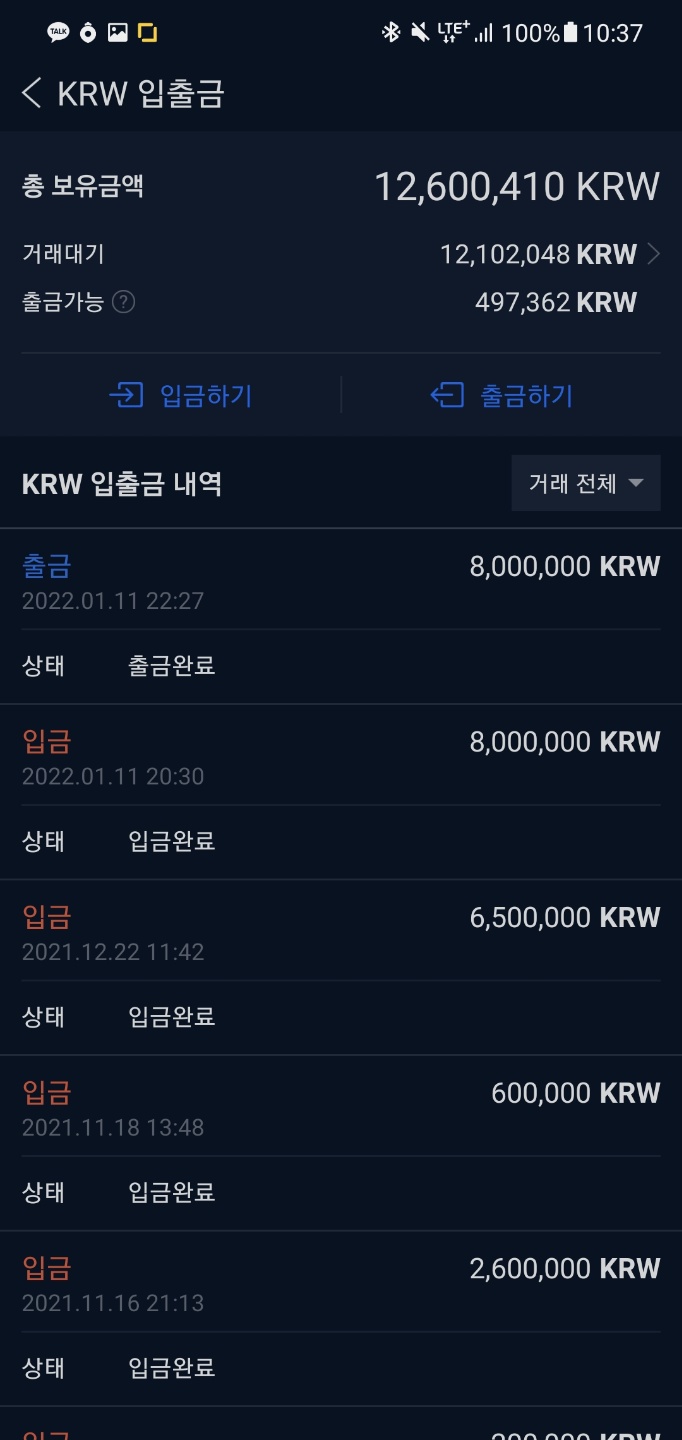682x1440 pixels.
Task: Open the 6,500,000 KRW 입금 record
Action: [341, 967]
